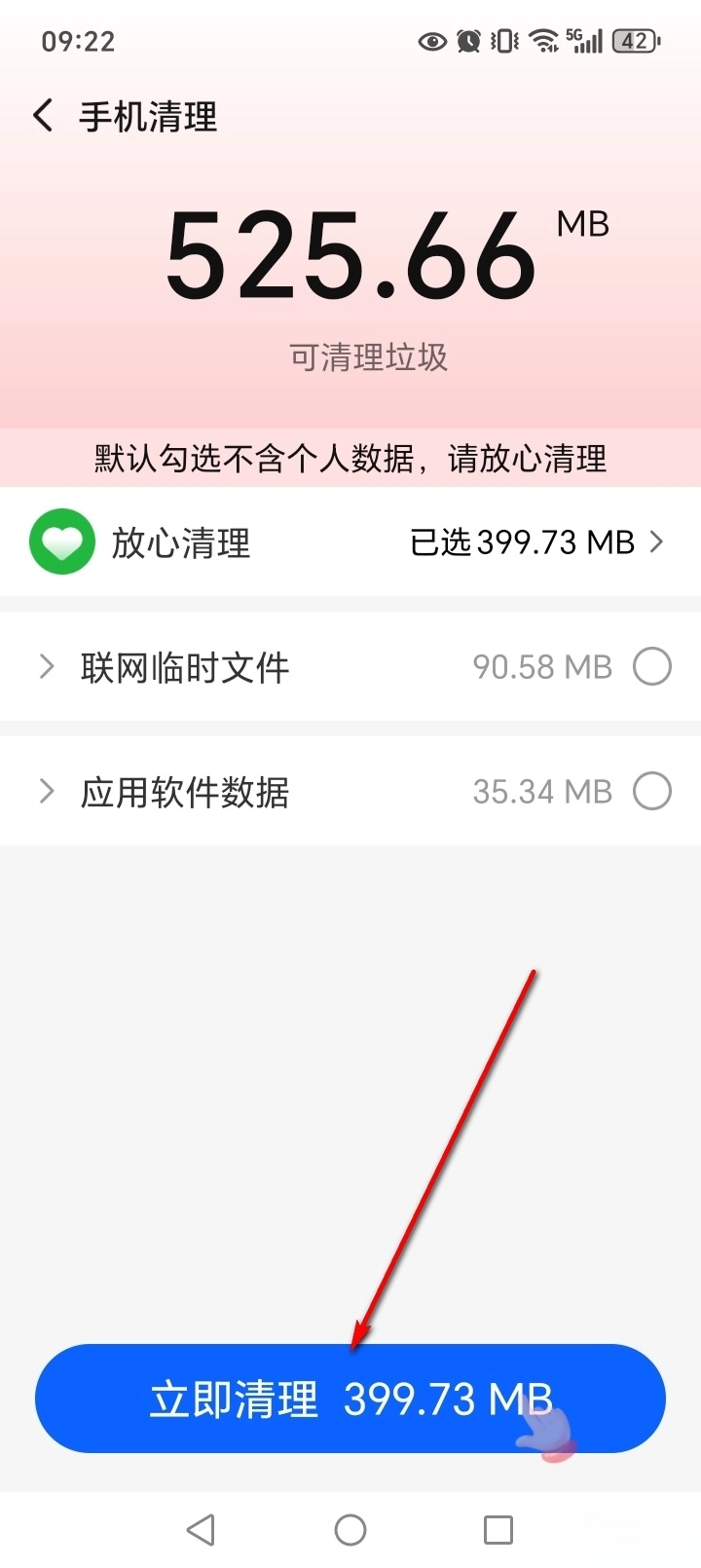
Task: Tap the system home button
Action: click(x=350, y=1529)
